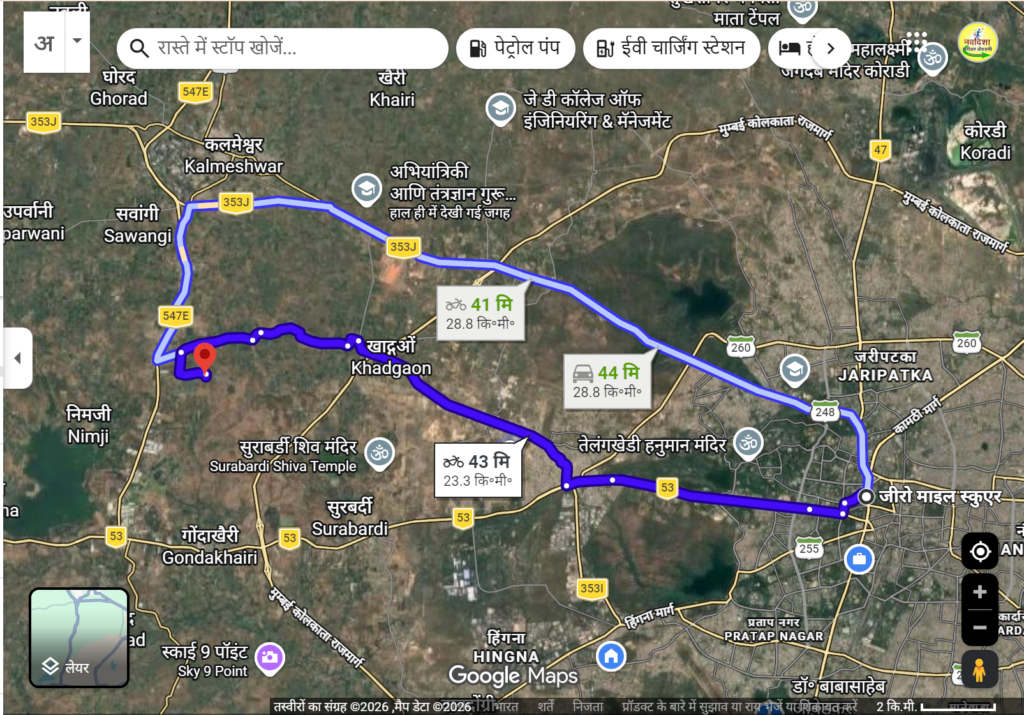Choose the 43 min 23.3 km route
Screen dimensions: 1024x715
click(479, 470)
